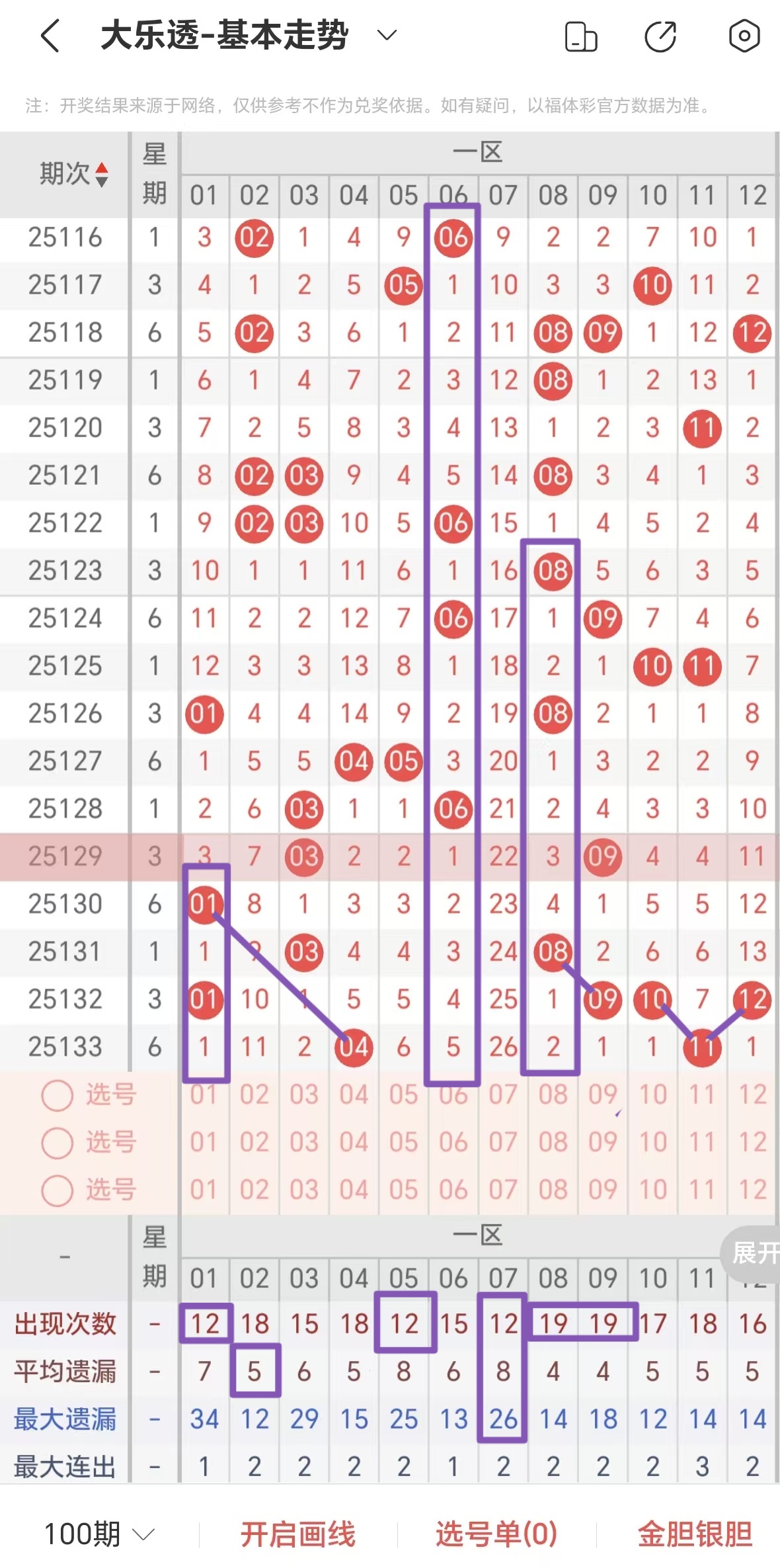Open settings via the nut icon
The image size is (780, 1568).
tap(744, 38)
